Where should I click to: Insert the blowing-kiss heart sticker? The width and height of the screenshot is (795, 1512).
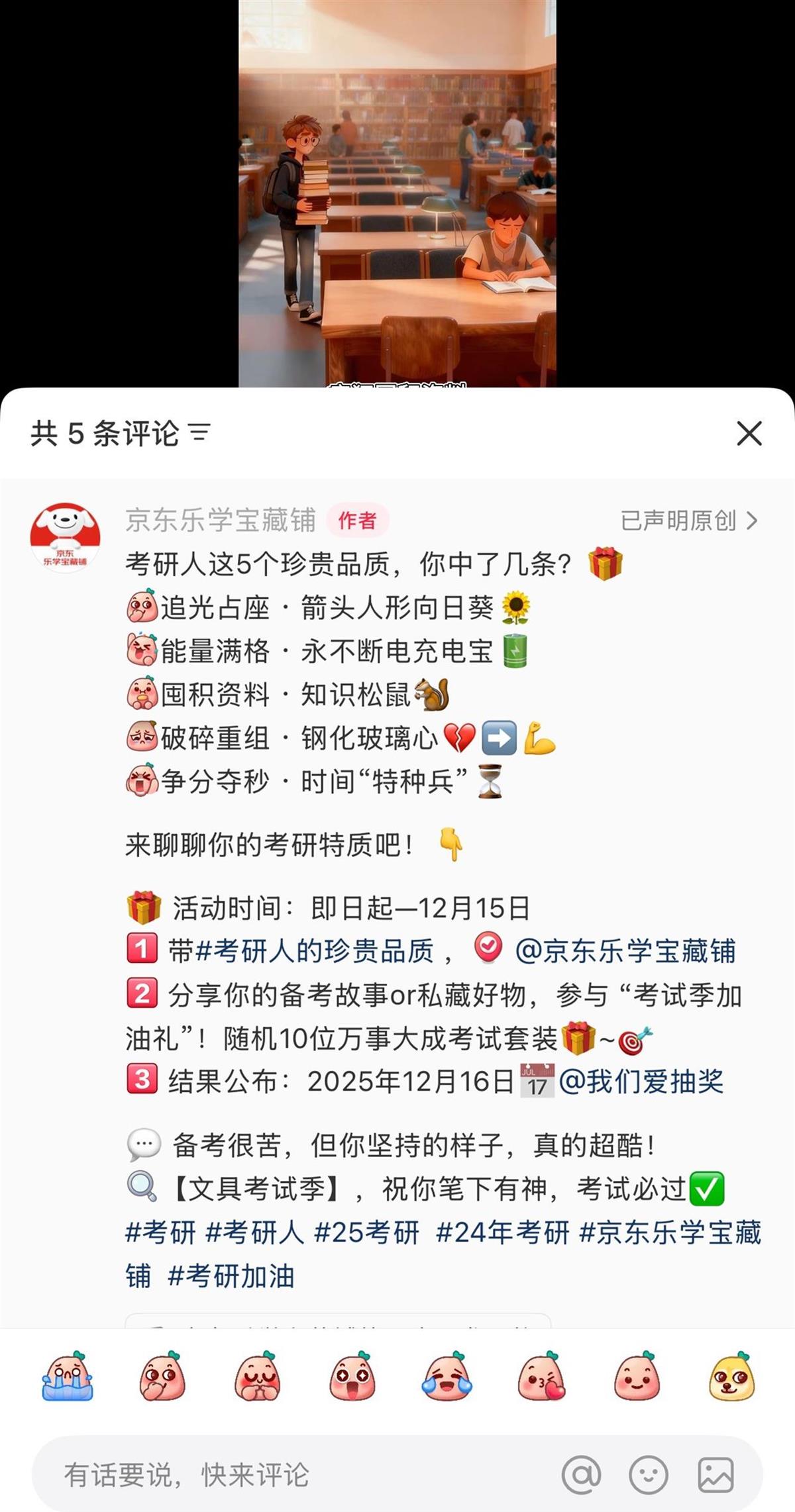[x=542, y=1376]
